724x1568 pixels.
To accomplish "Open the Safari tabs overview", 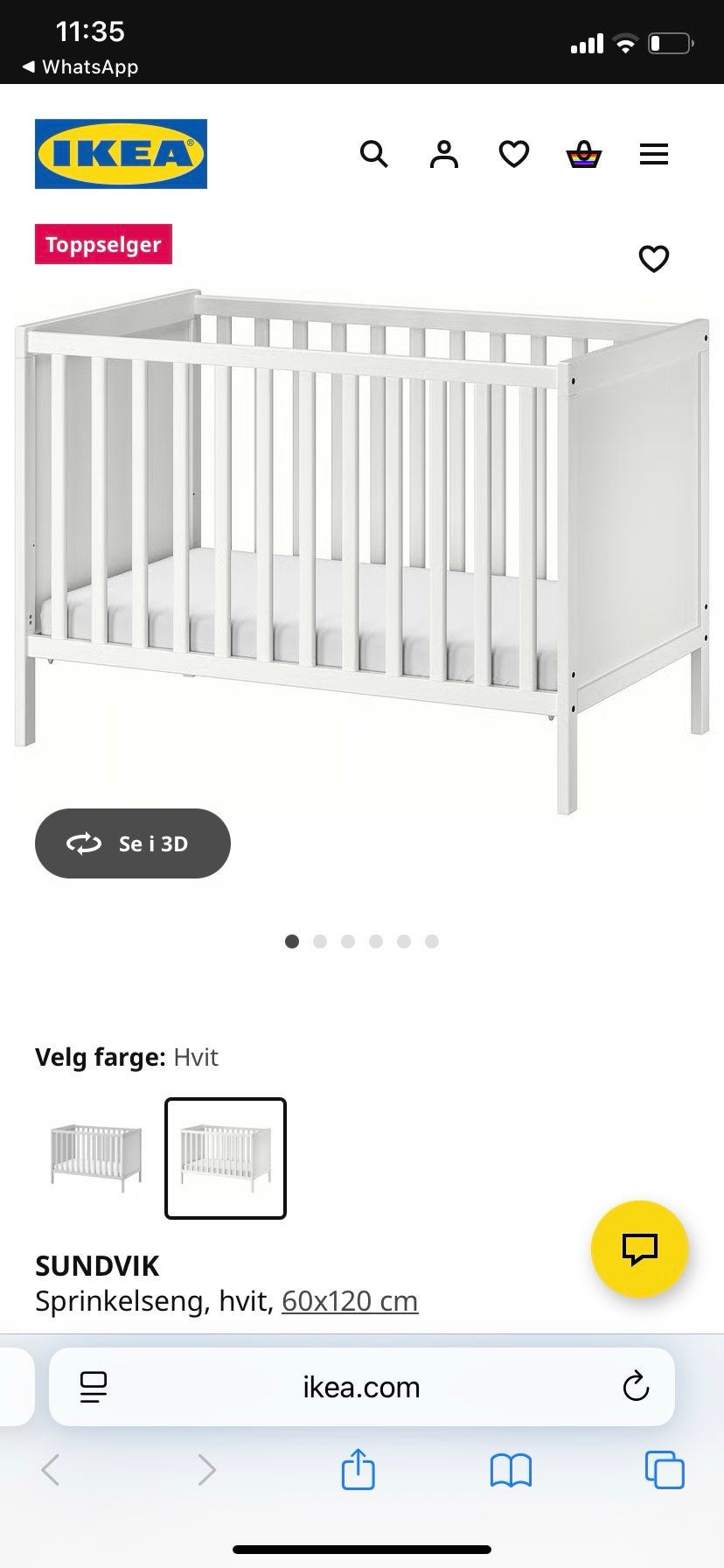I will pyautogui.click(x=665, y=1470).
